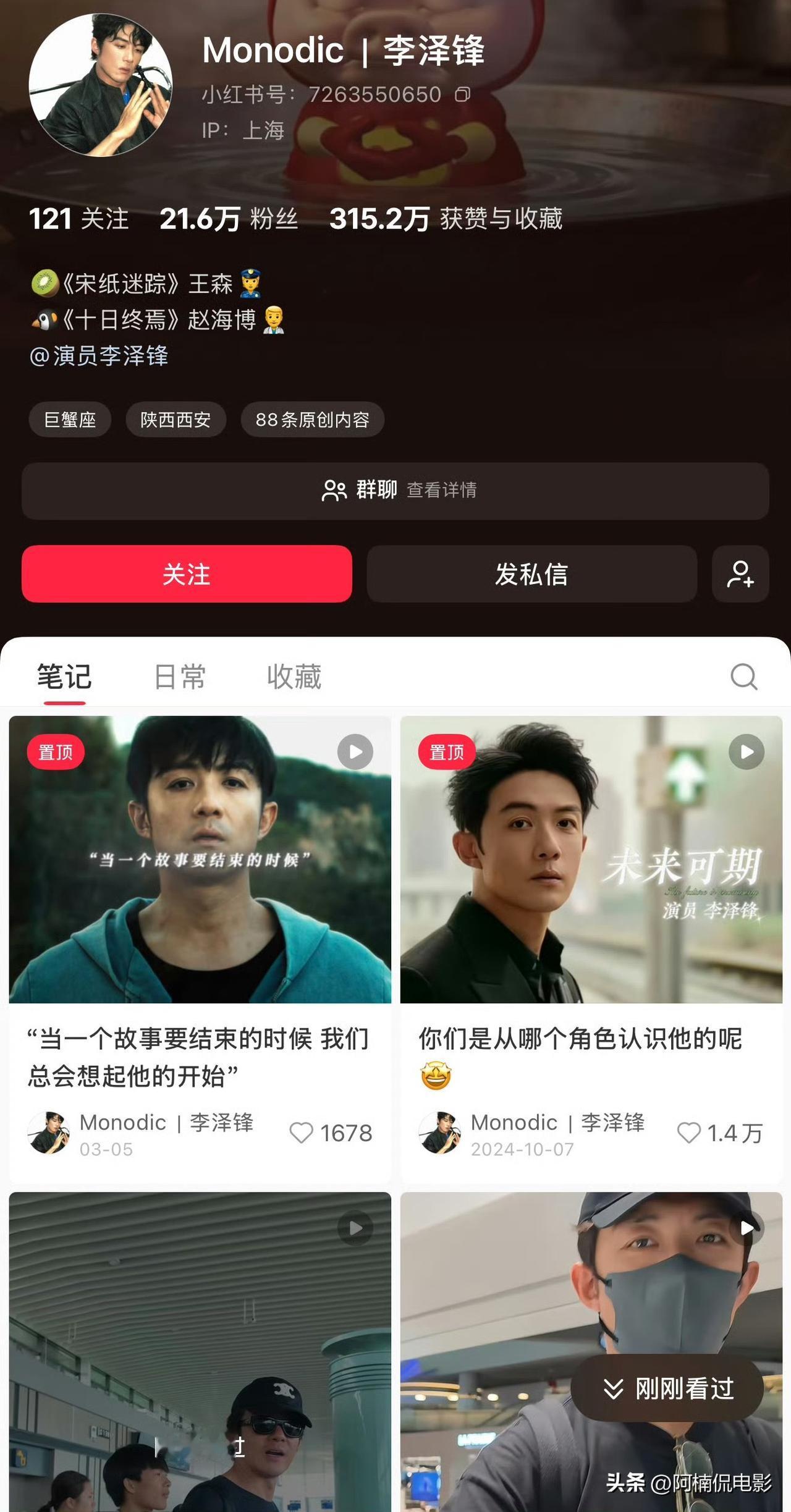This screenshot has height=1512, width=791.
Task: Copy the 小红书号 ID with the copy icon
Action: (x=463, y=95)
